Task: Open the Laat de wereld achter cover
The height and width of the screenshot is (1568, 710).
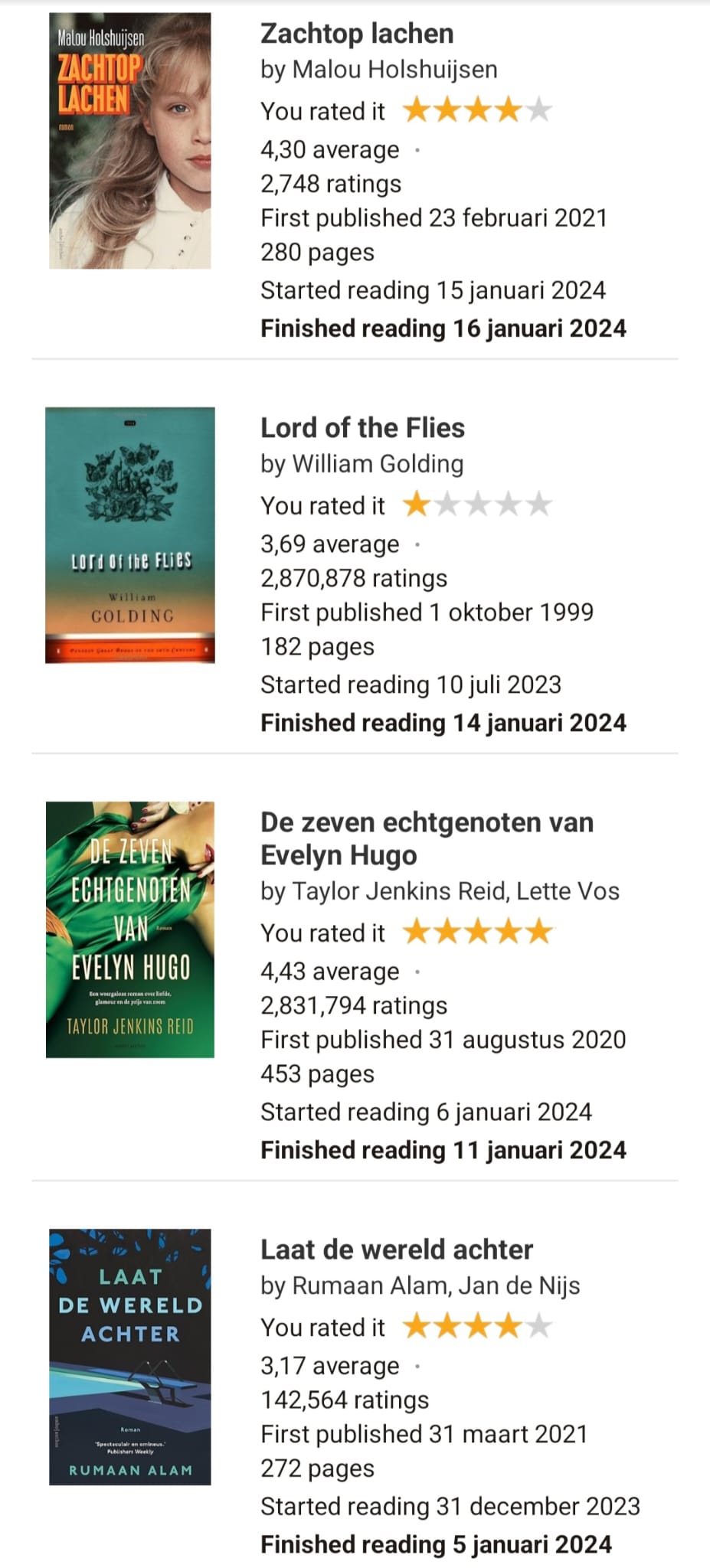Action: coord(130,1357)
